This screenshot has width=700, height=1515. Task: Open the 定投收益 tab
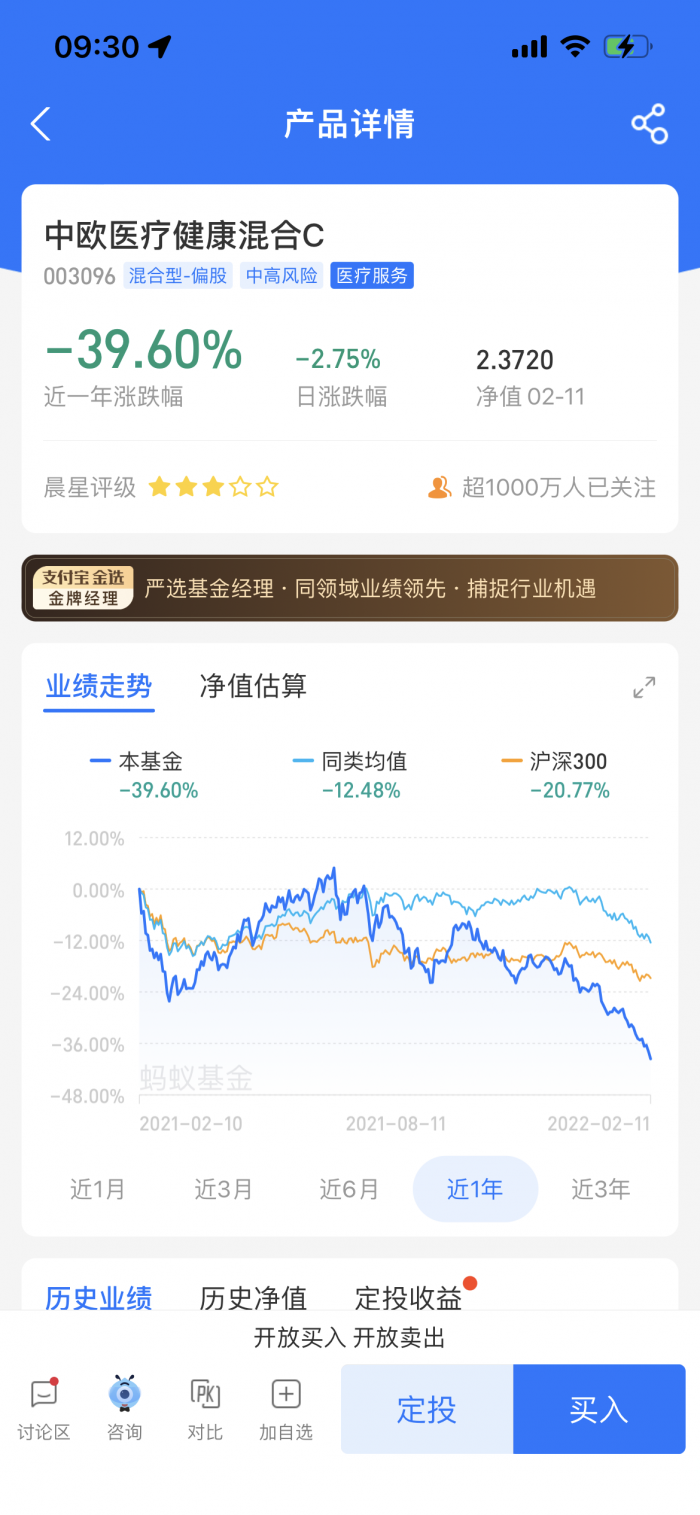408,1297
